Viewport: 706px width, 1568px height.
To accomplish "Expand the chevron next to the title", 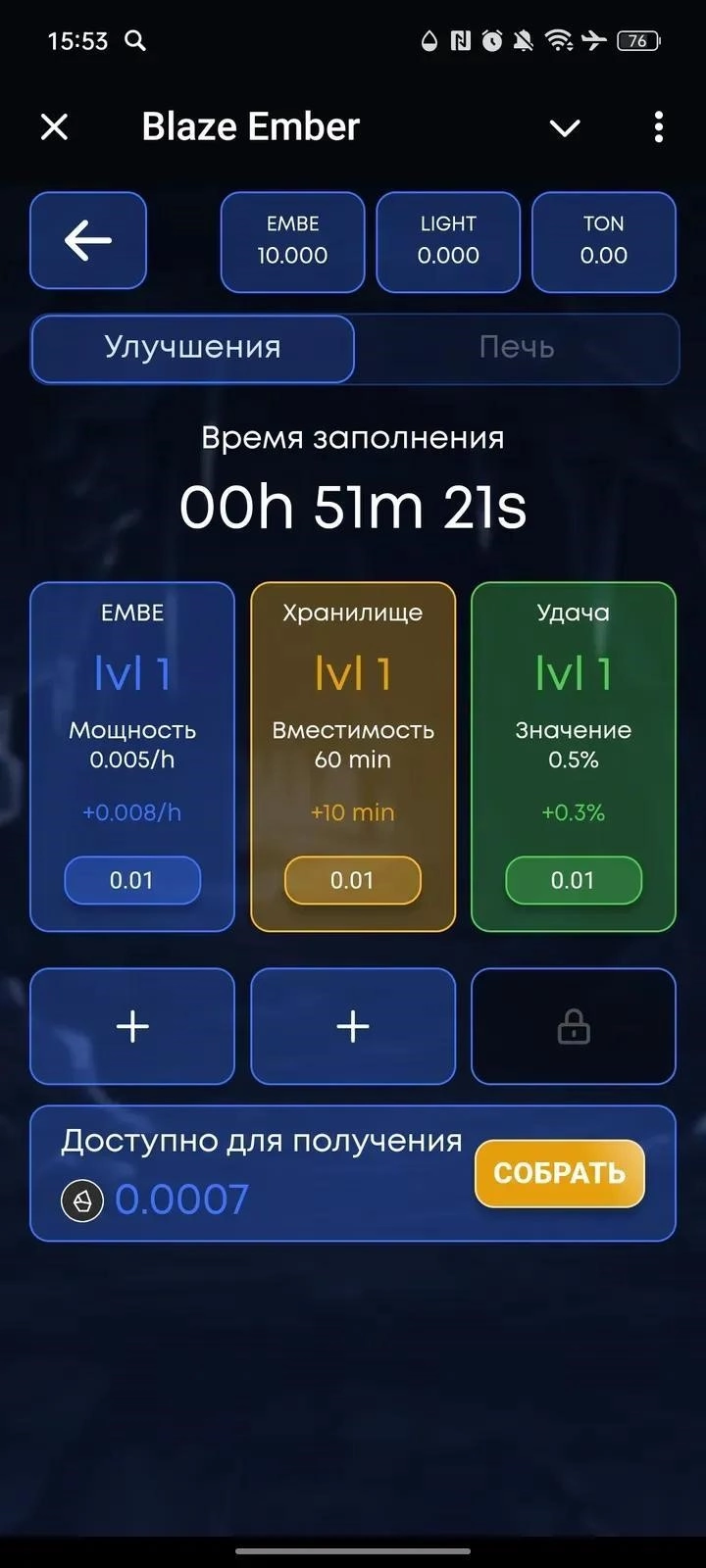I will (x=565, y=127).
